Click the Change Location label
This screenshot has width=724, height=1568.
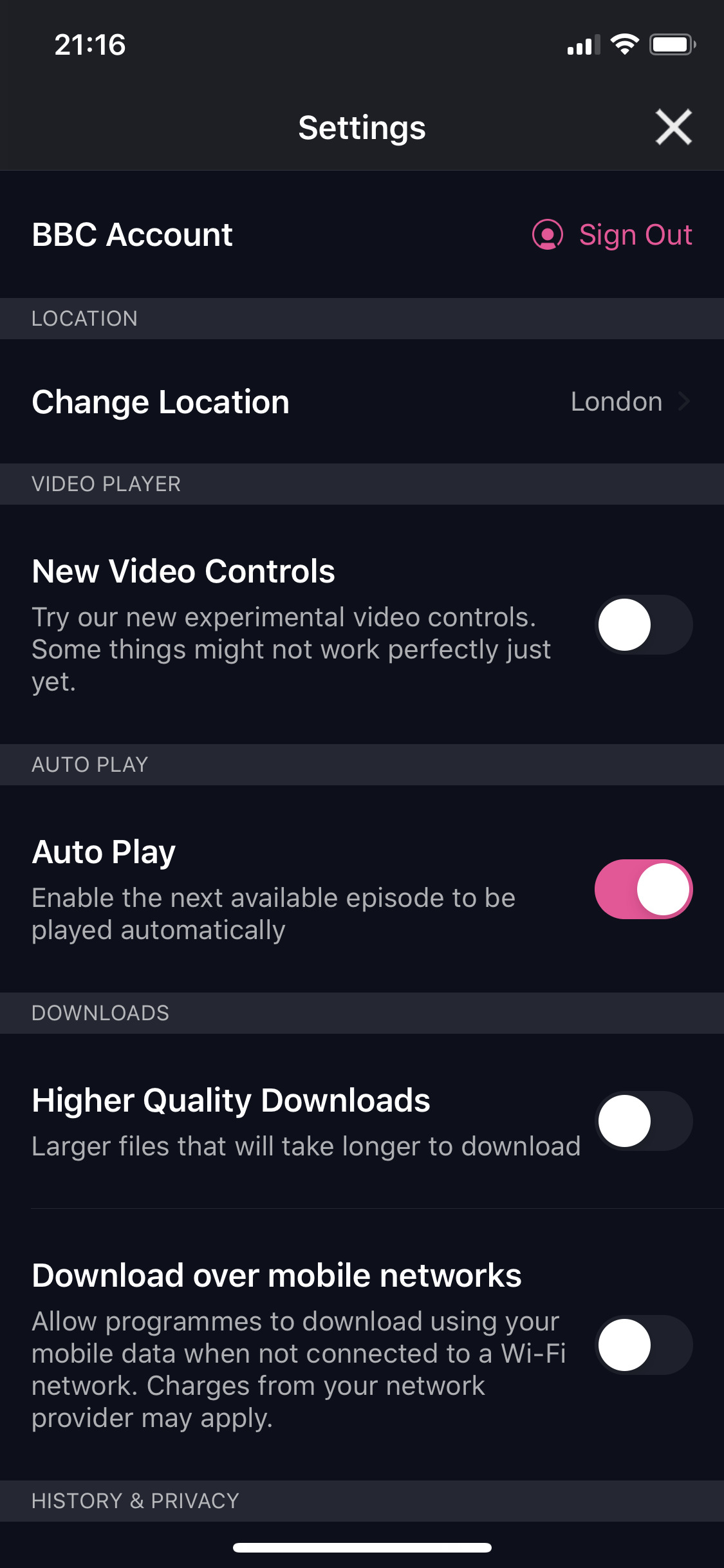(x=160, y=401)
